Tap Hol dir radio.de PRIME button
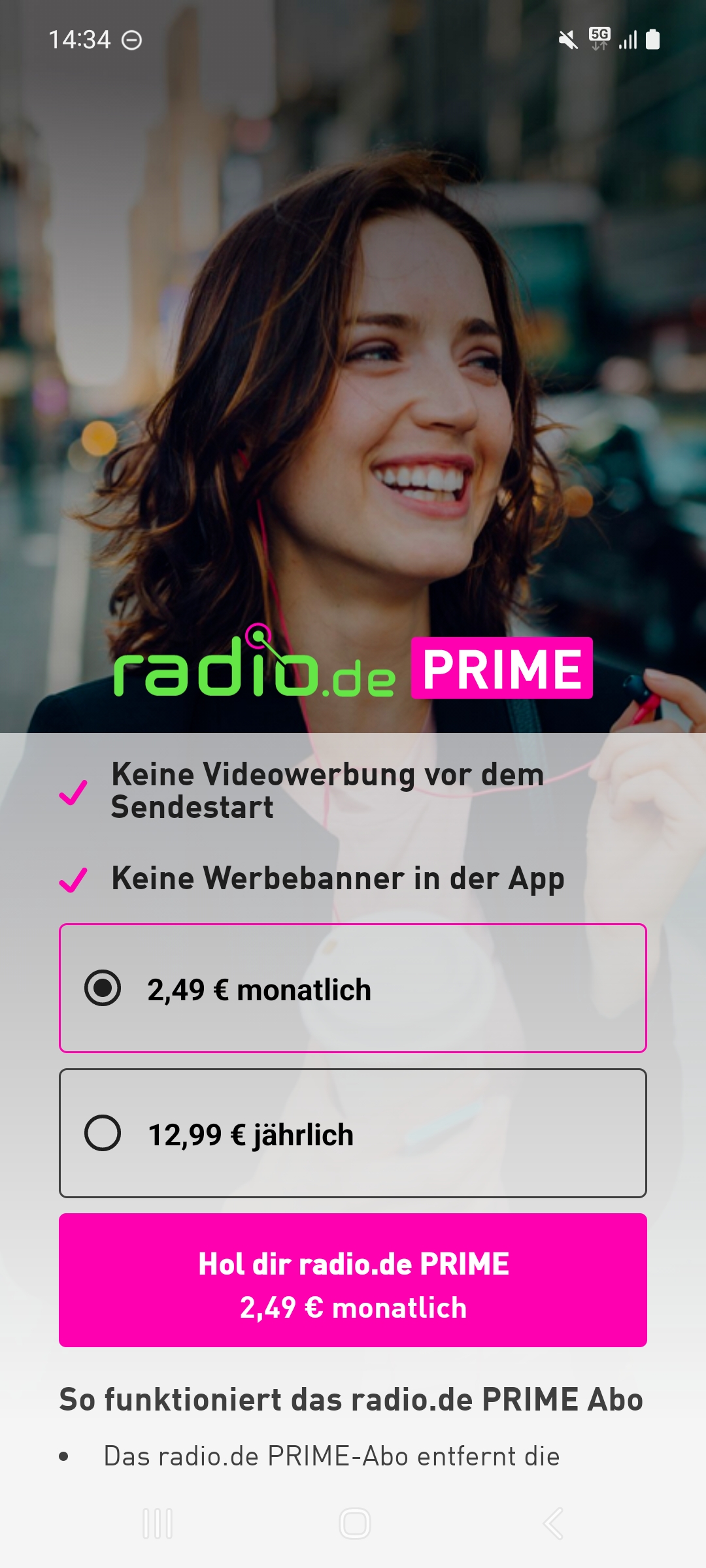The width and height of the screenshot is (706, 1568). 353,1280
